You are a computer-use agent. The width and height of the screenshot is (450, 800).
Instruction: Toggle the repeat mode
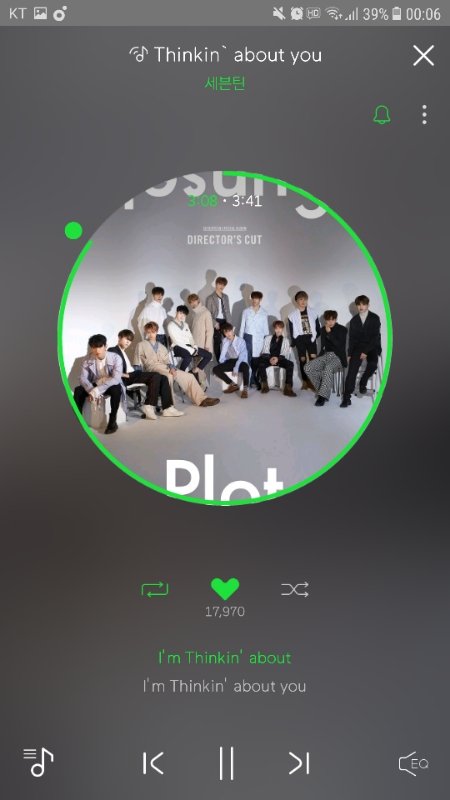(x=155, y=590)
